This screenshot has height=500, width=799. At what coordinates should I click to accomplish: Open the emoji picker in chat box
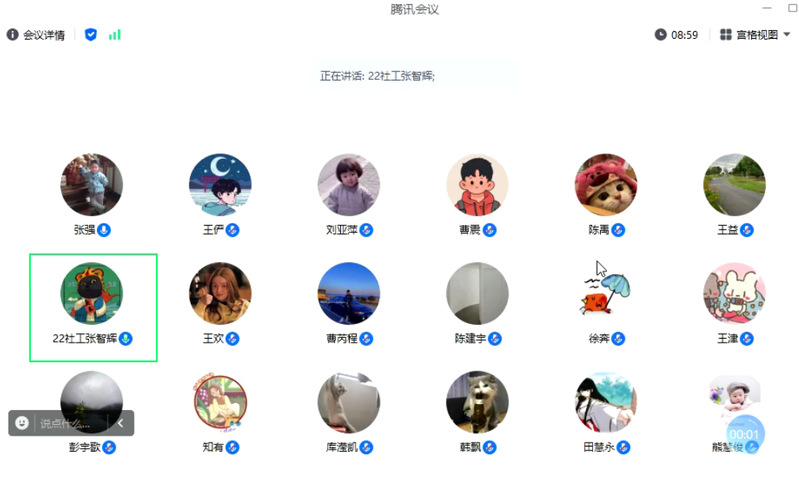pyautogui.click(x=22, y=423)
